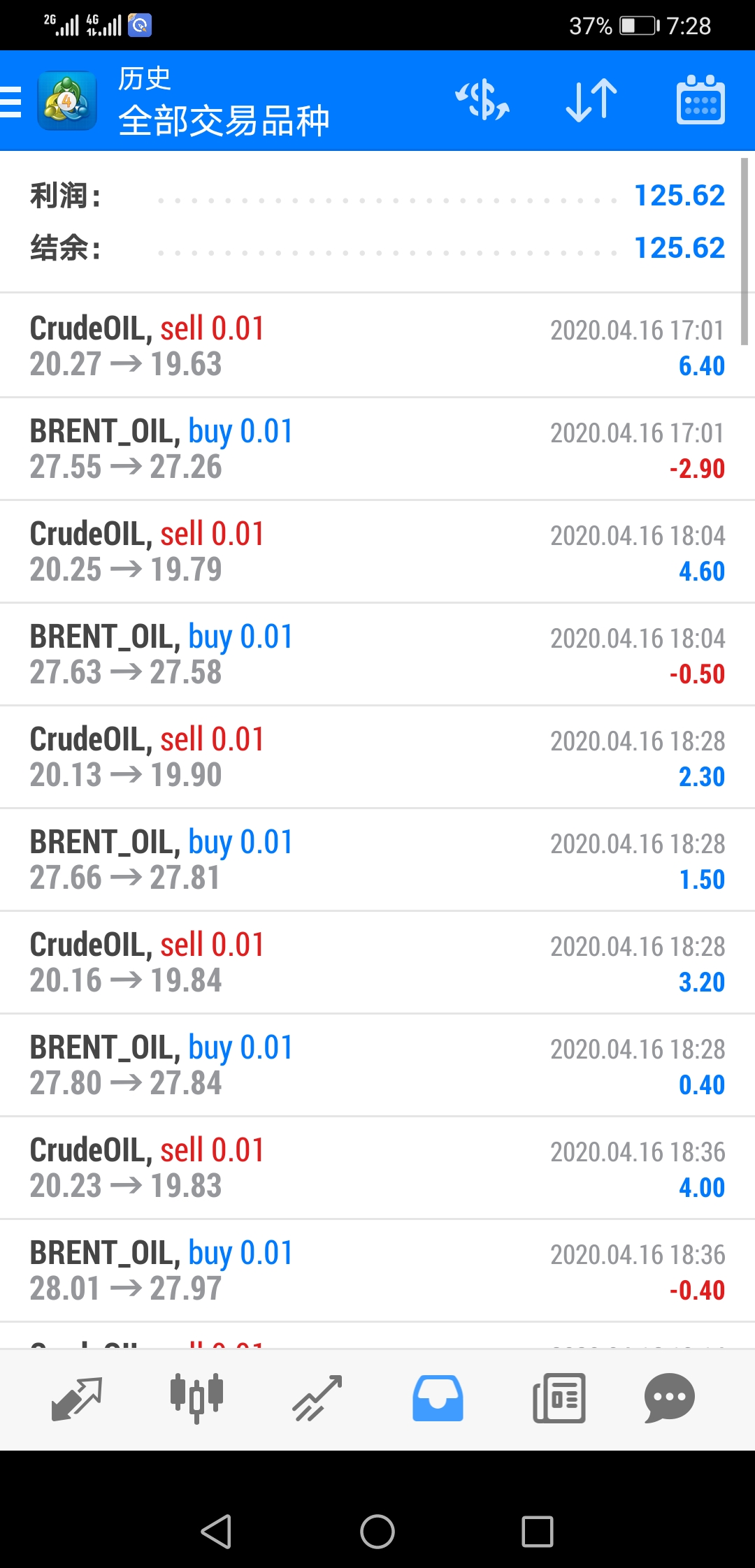Open the drawer menu button

tap(11, 102)
